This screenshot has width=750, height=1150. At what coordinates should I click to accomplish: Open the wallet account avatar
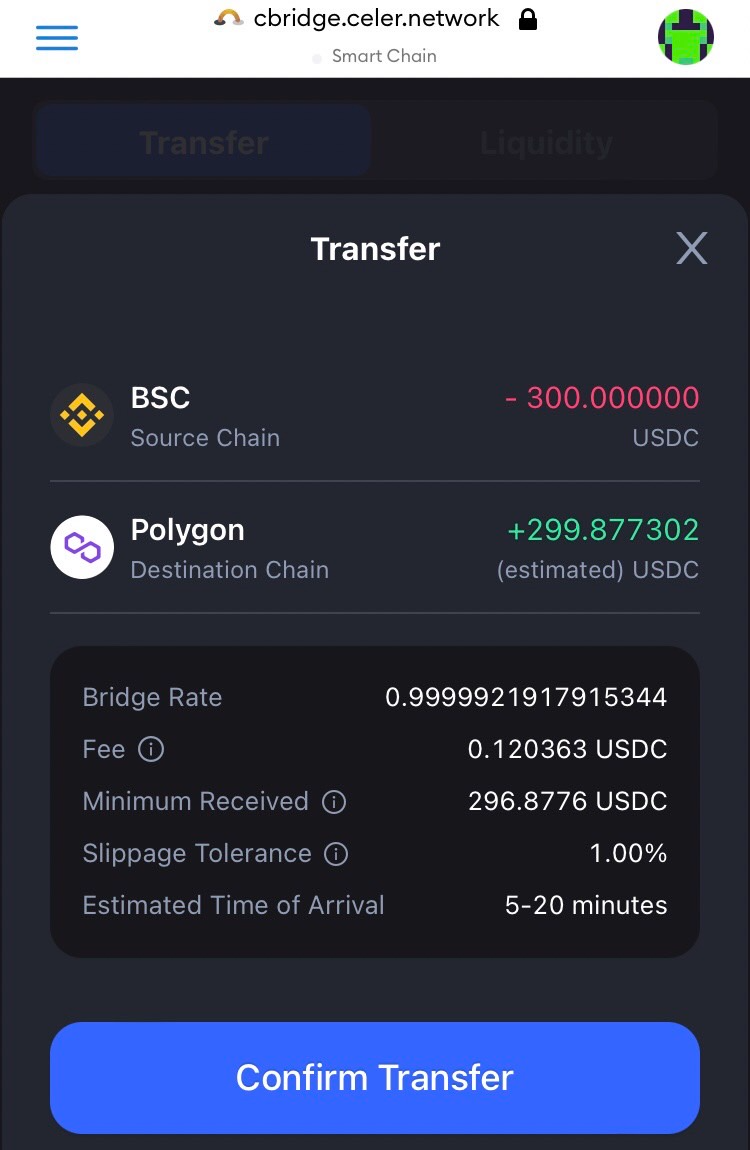685,37
